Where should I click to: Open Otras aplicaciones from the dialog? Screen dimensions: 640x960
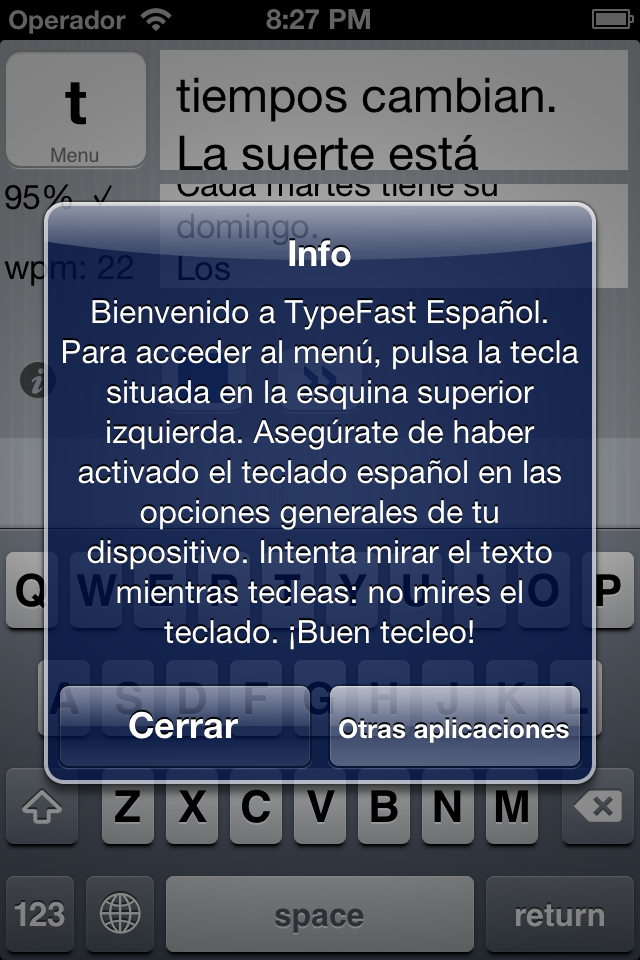tap(454, 727)
